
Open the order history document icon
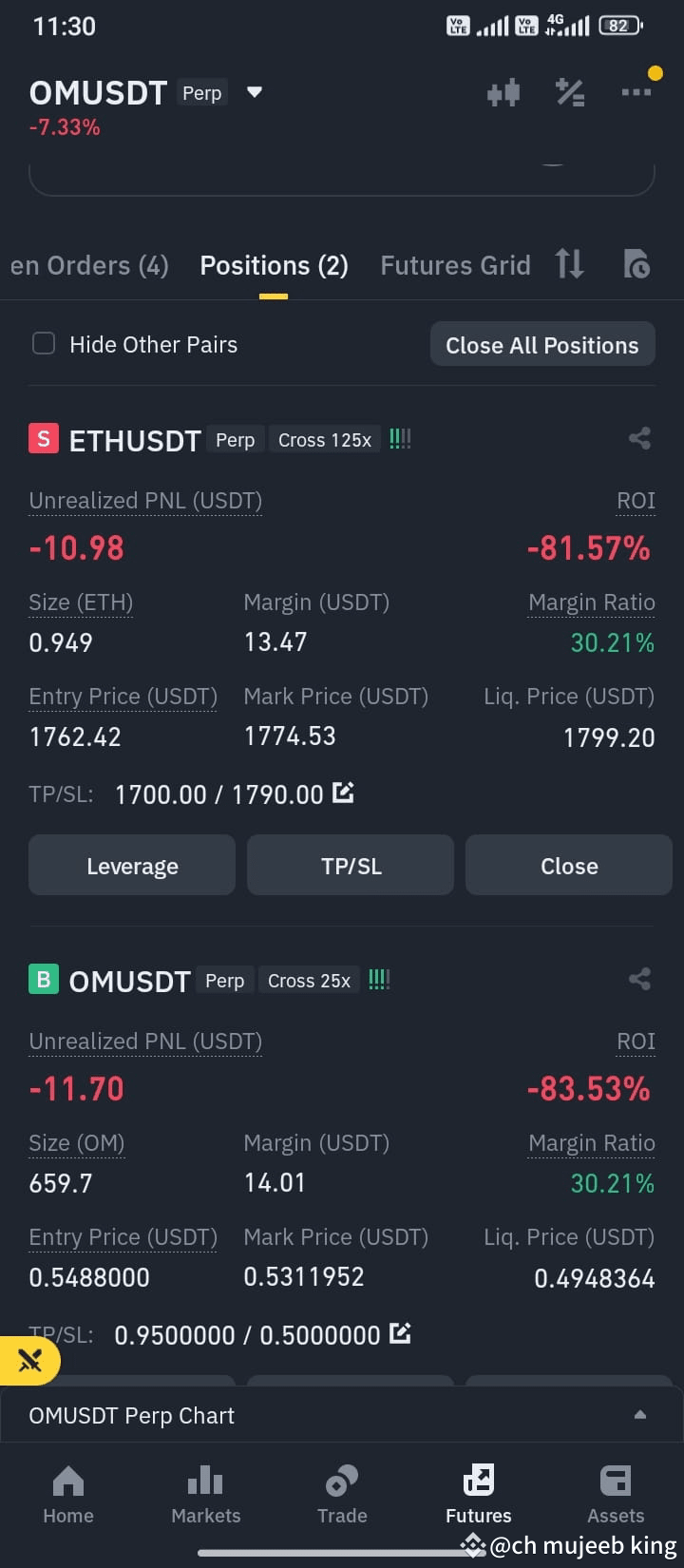tap(636, 265)
